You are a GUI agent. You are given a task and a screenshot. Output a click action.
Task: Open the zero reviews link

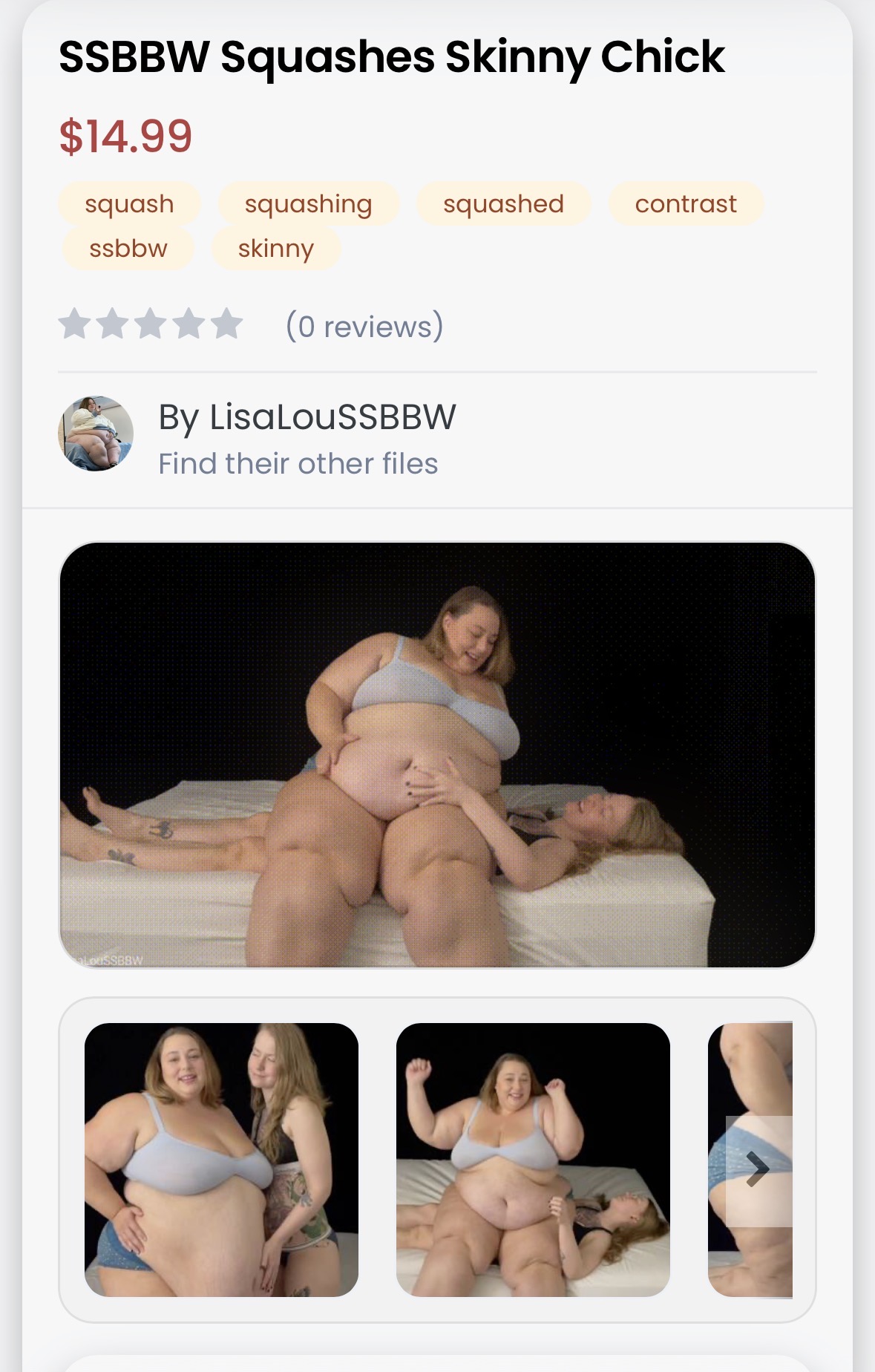coord(364,327)
